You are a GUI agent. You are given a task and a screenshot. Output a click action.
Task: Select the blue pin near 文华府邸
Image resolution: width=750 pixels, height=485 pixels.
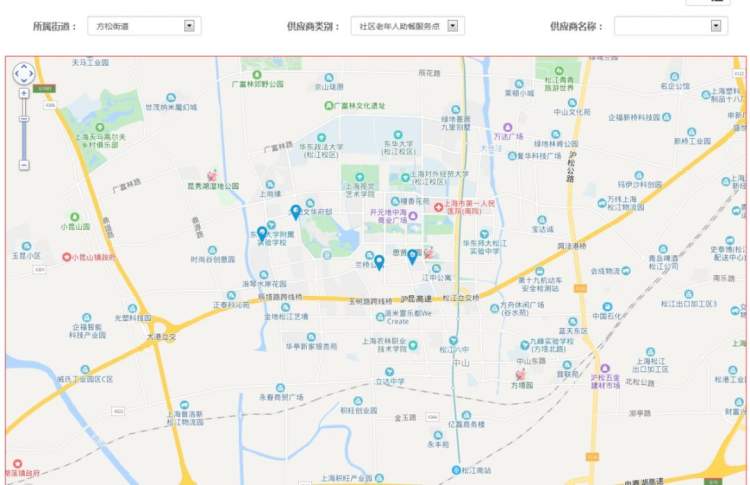point(296,211)
